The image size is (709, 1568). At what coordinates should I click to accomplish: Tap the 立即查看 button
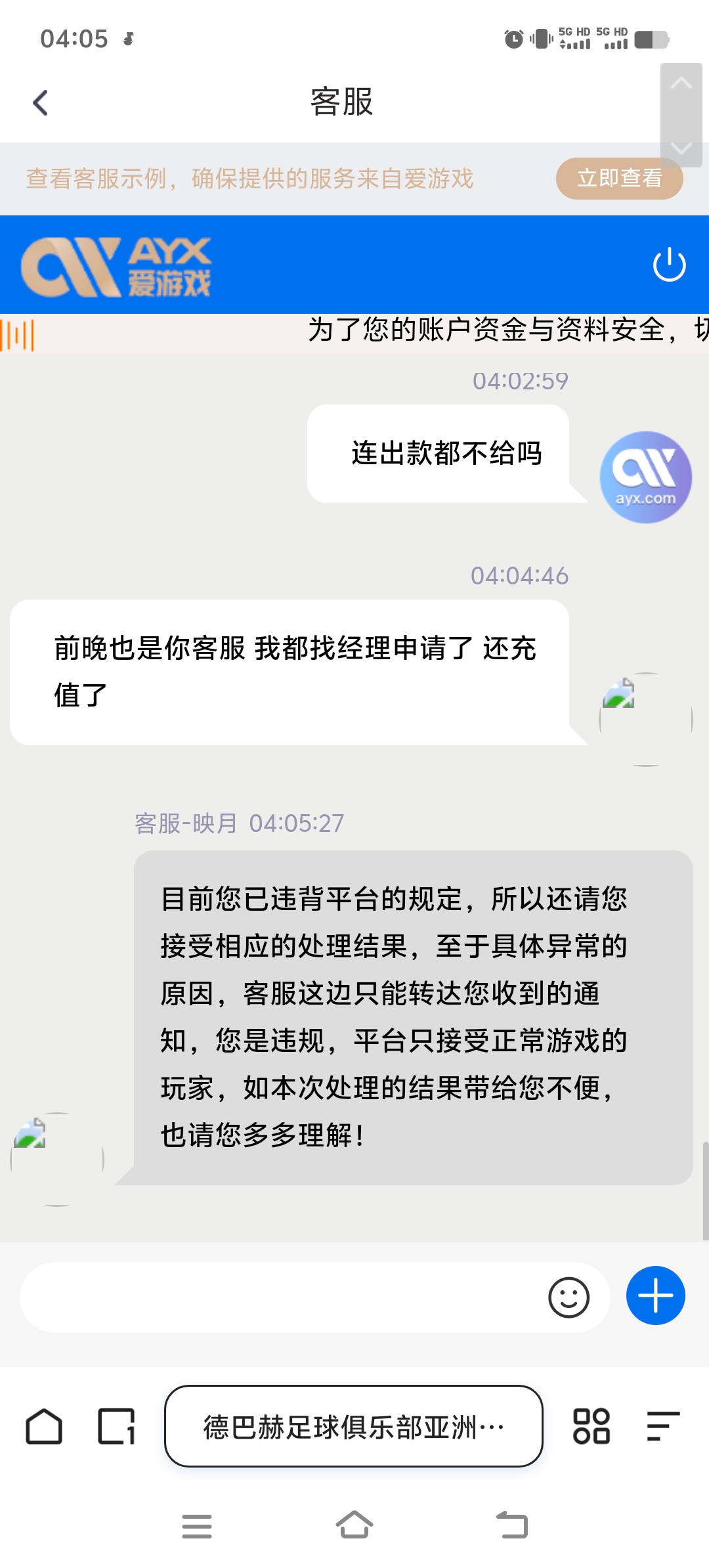pyautogui.click(x=619, y=178)
